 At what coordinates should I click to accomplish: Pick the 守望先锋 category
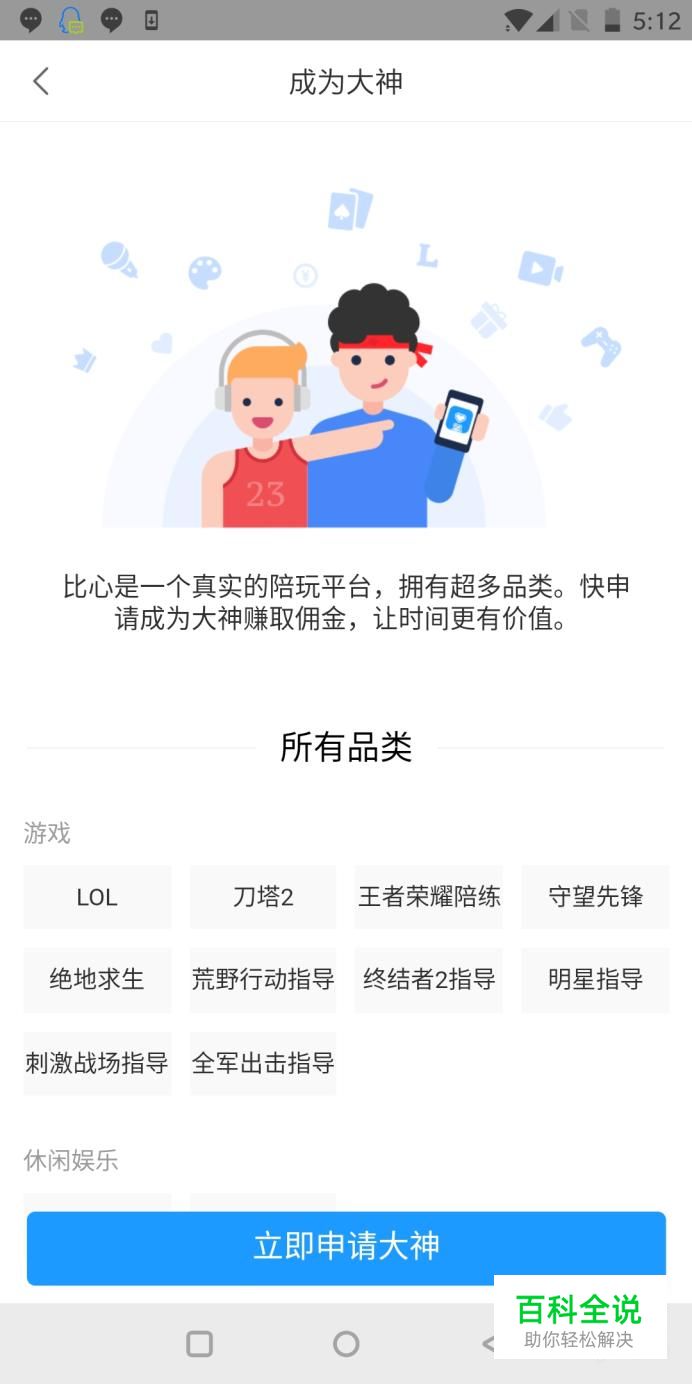tap(595, 897)
